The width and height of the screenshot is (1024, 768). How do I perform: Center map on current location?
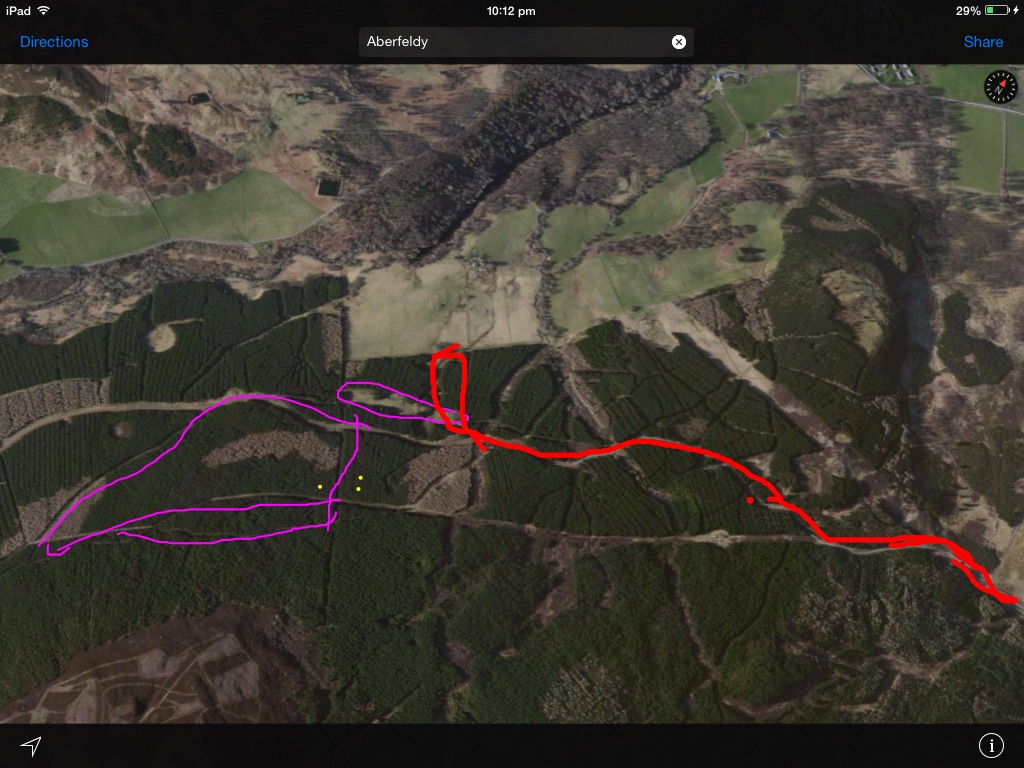32,746
